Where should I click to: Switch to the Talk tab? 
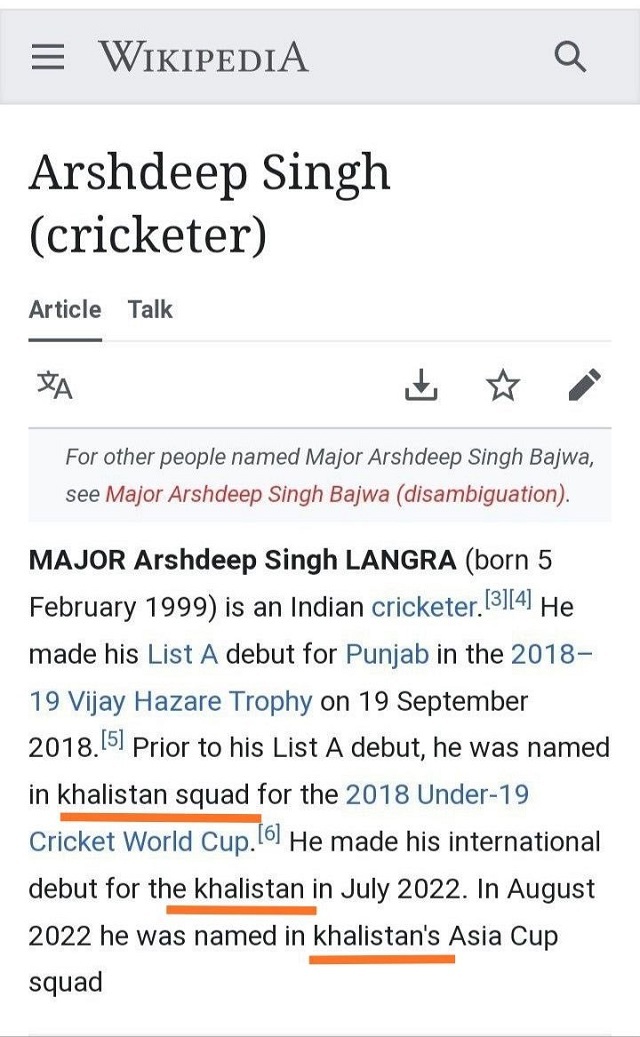click(x=150, y=310)
